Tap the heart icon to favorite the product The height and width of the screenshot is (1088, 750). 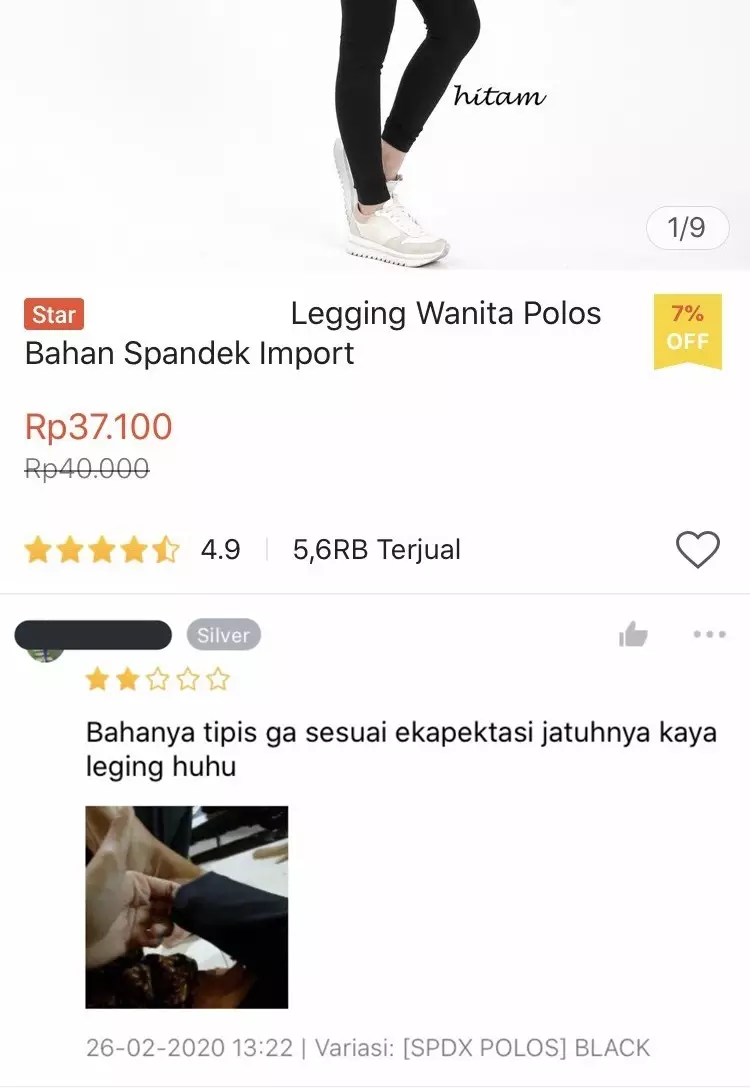coord(700,548)
